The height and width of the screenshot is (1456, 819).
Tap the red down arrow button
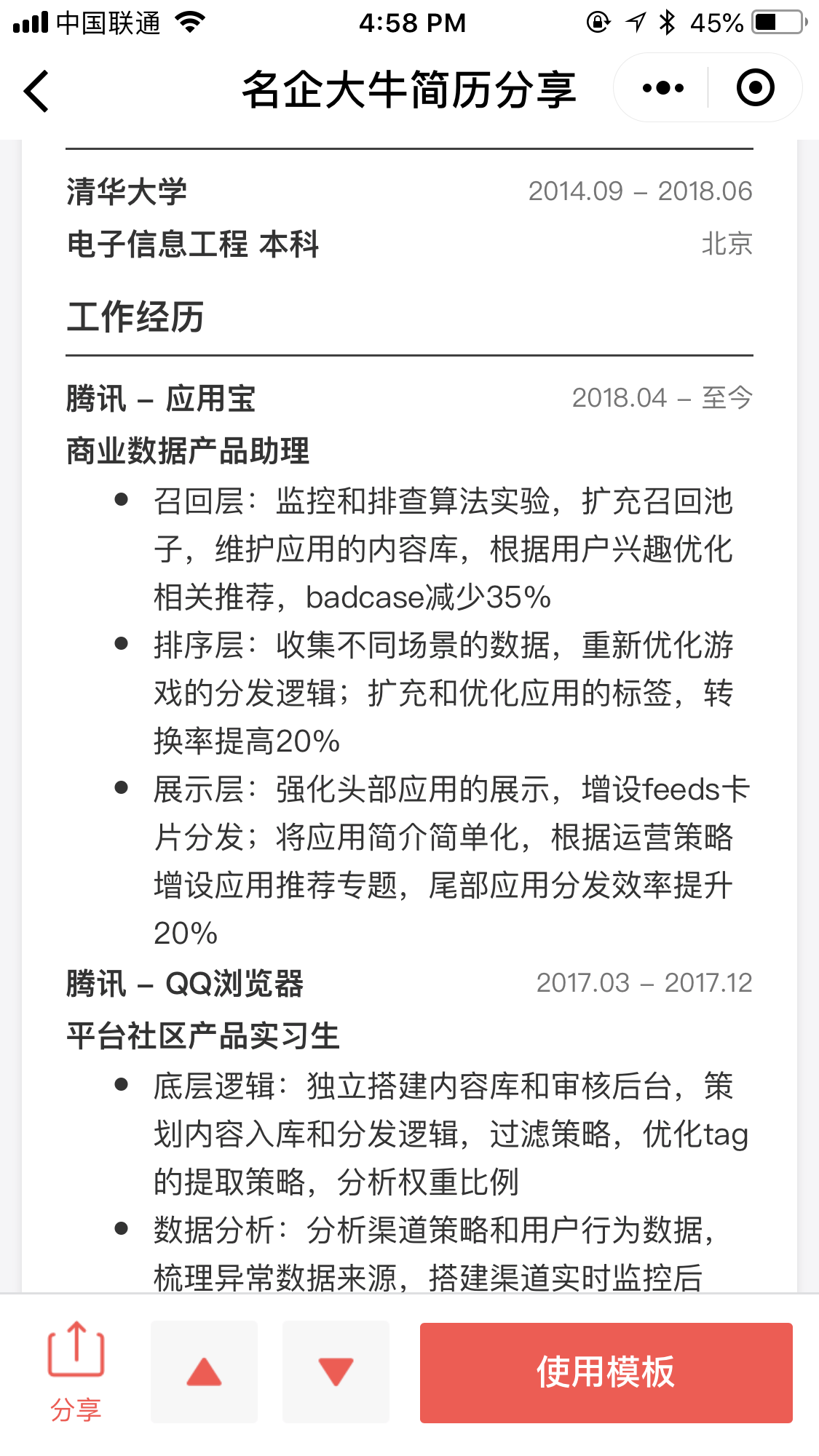point(336,1372)
